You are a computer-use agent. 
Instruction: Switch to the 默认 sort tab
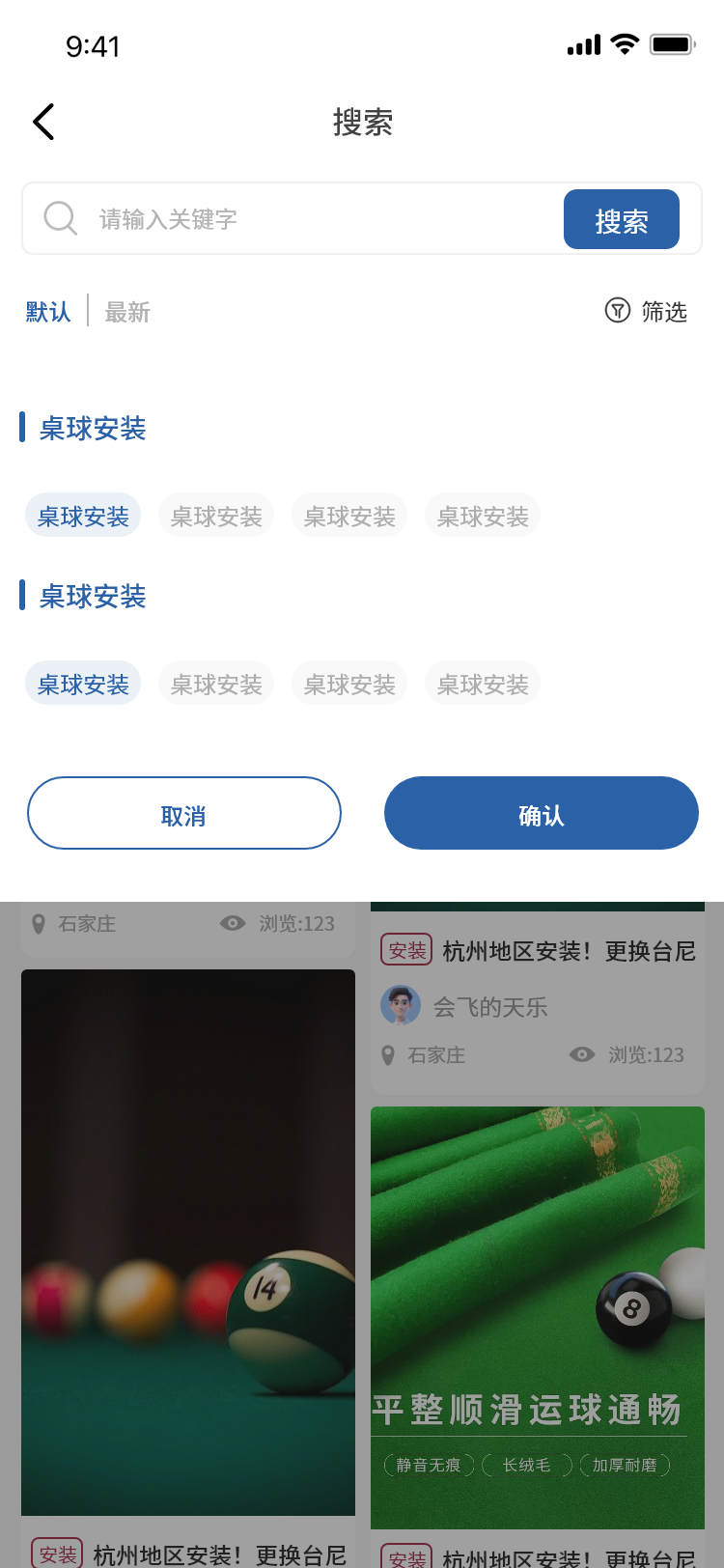(x=48, y=312)
